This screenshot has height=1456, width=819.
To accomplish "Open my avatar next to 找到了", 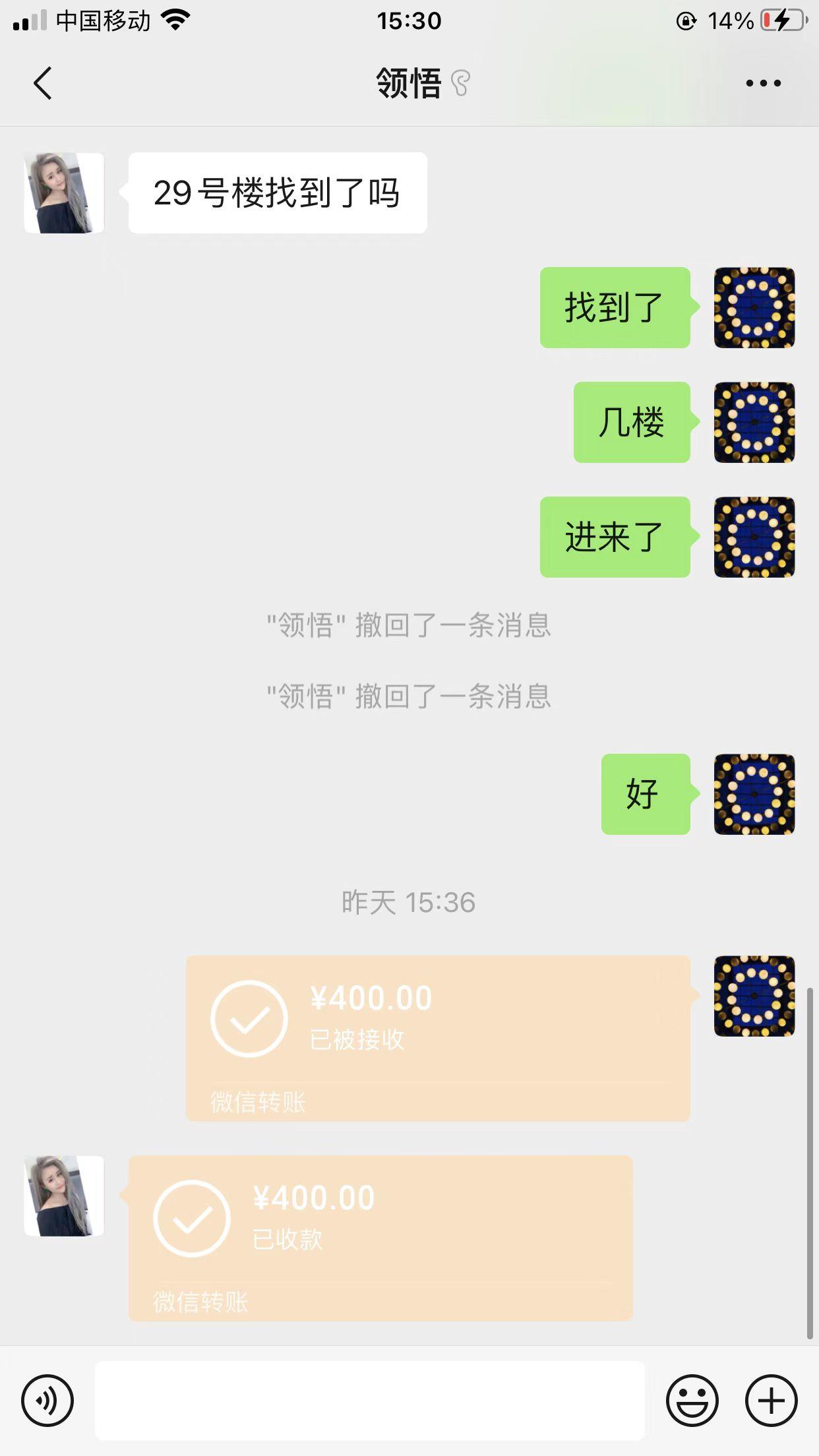I will point(754,307).
